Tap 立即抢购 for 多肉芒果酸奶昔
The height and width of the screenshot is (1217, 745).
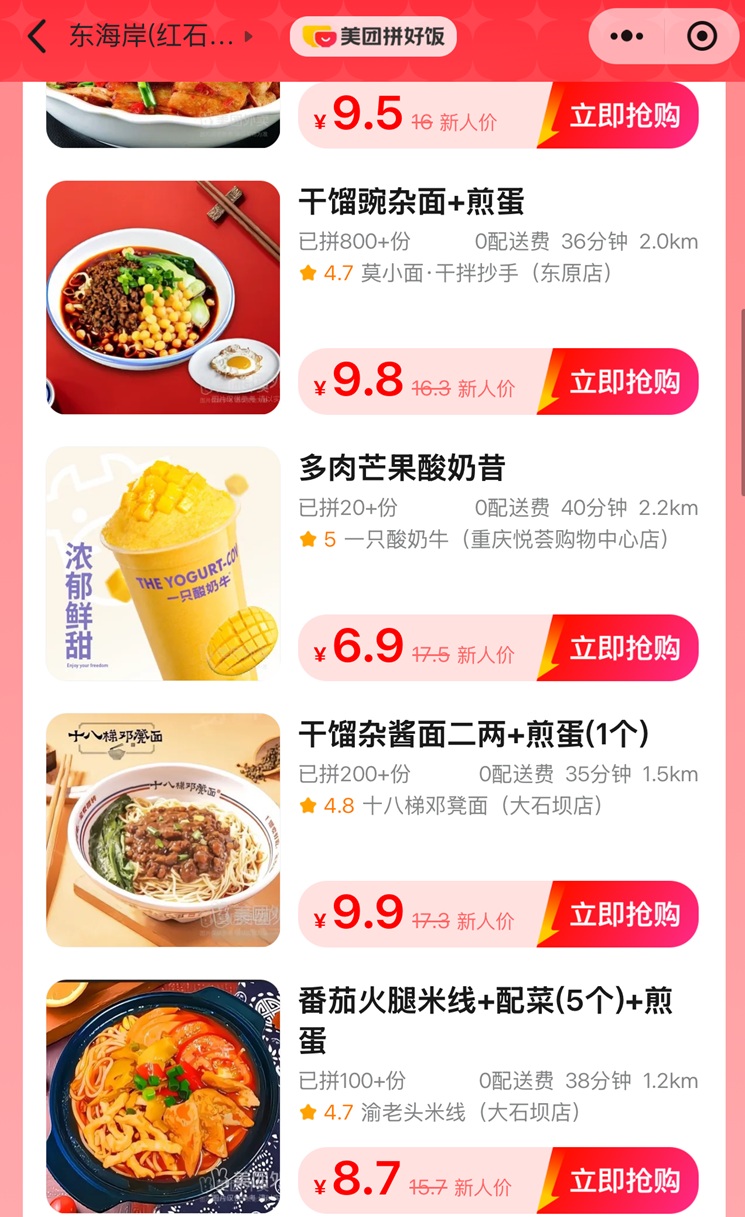point(620,648)
